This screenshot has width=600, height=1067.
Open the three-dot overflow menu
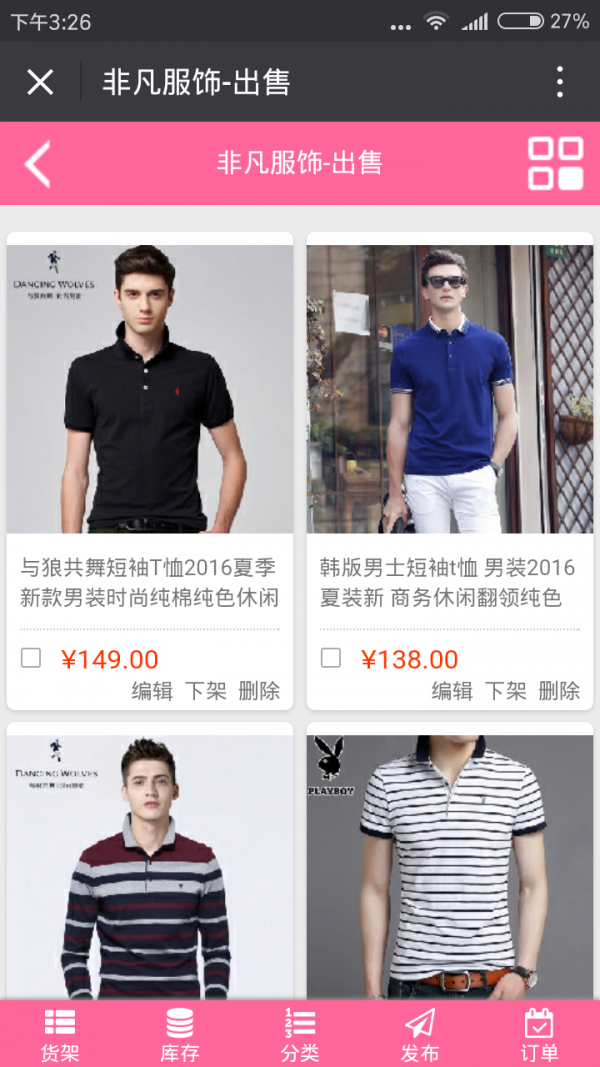point(560,82)
